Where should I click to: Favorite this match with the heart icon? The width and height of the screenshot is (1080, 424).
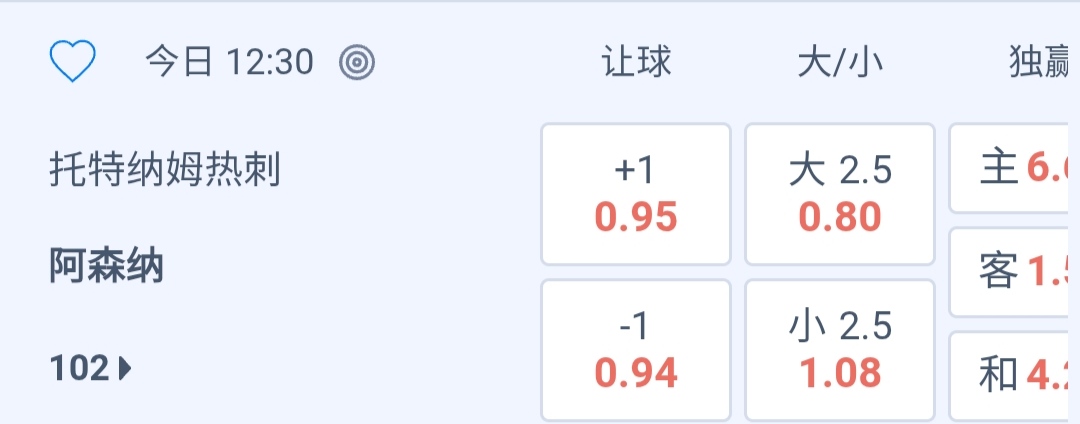[x=73, y=63]
